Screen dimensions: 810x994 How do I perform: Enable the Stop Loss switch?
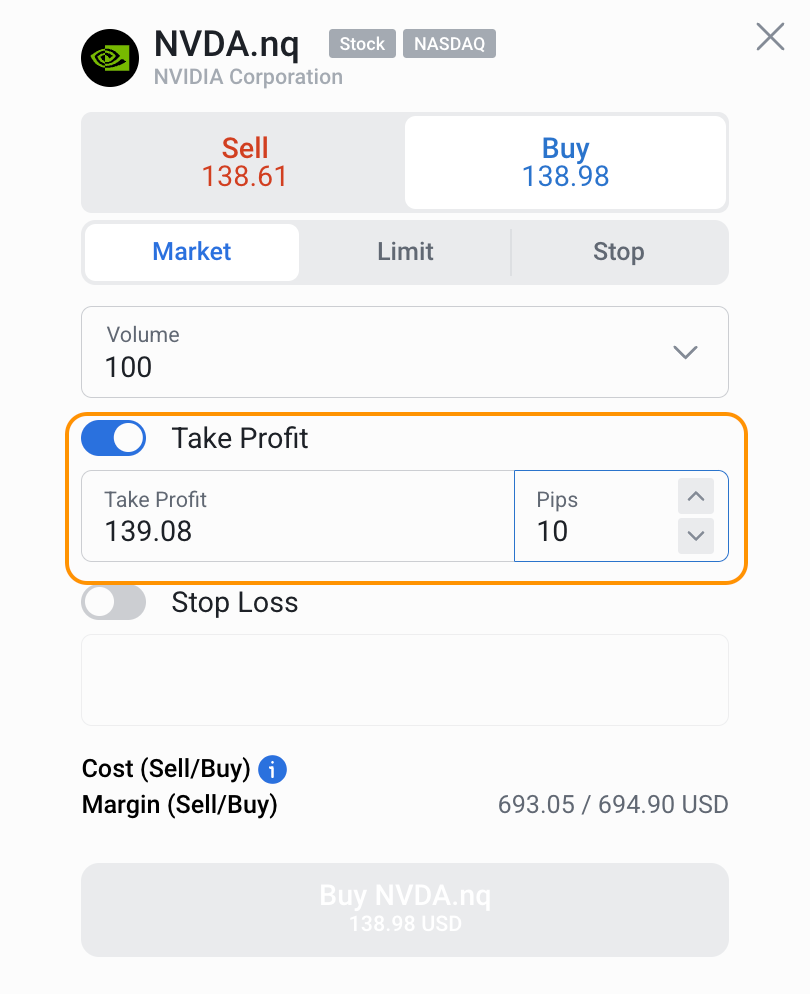tap(113, 602)
